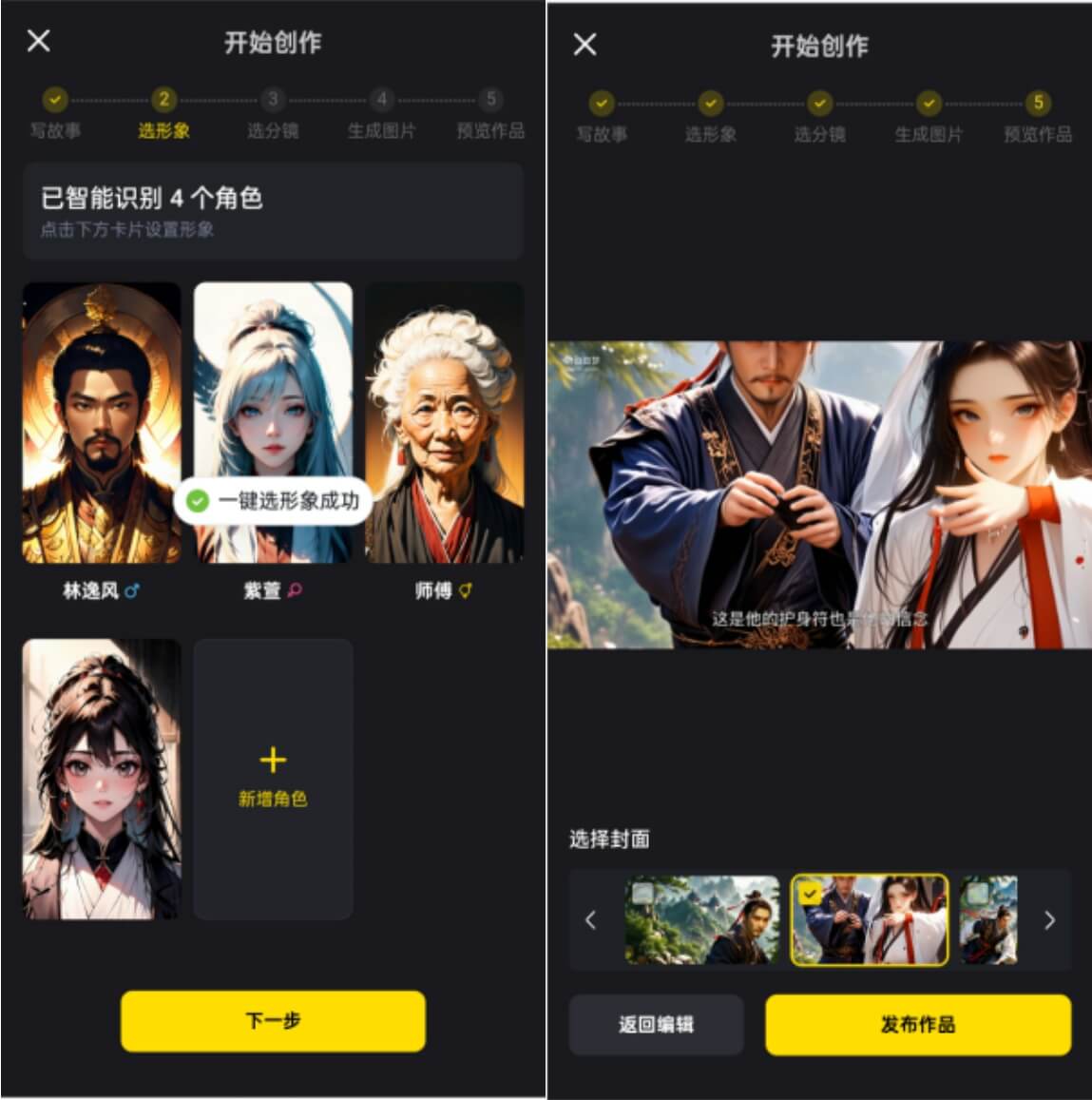1092x1100 pixels.
Task: Open the 林逸风 character card
Action: pyautogui.click(x=102, y=422)
